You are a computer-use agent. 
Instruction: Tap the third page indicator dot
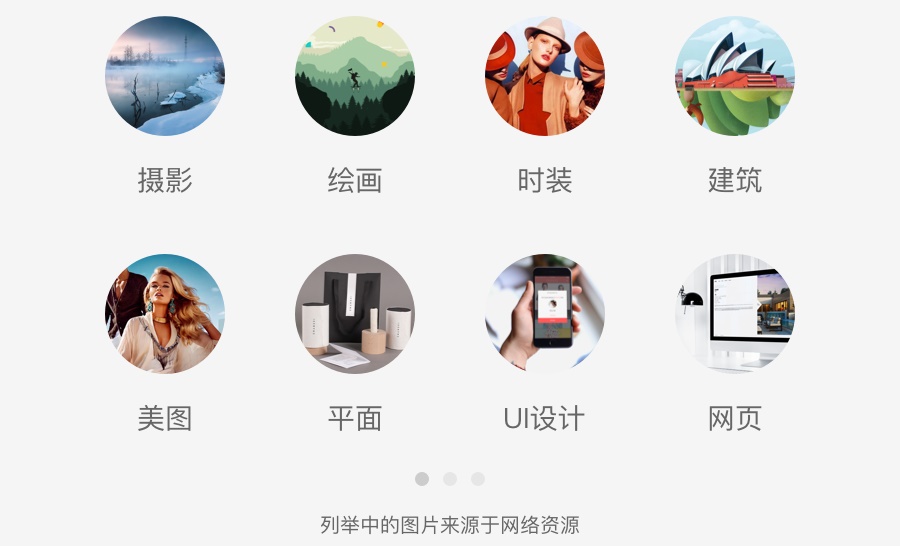click(x=478, y=479)
